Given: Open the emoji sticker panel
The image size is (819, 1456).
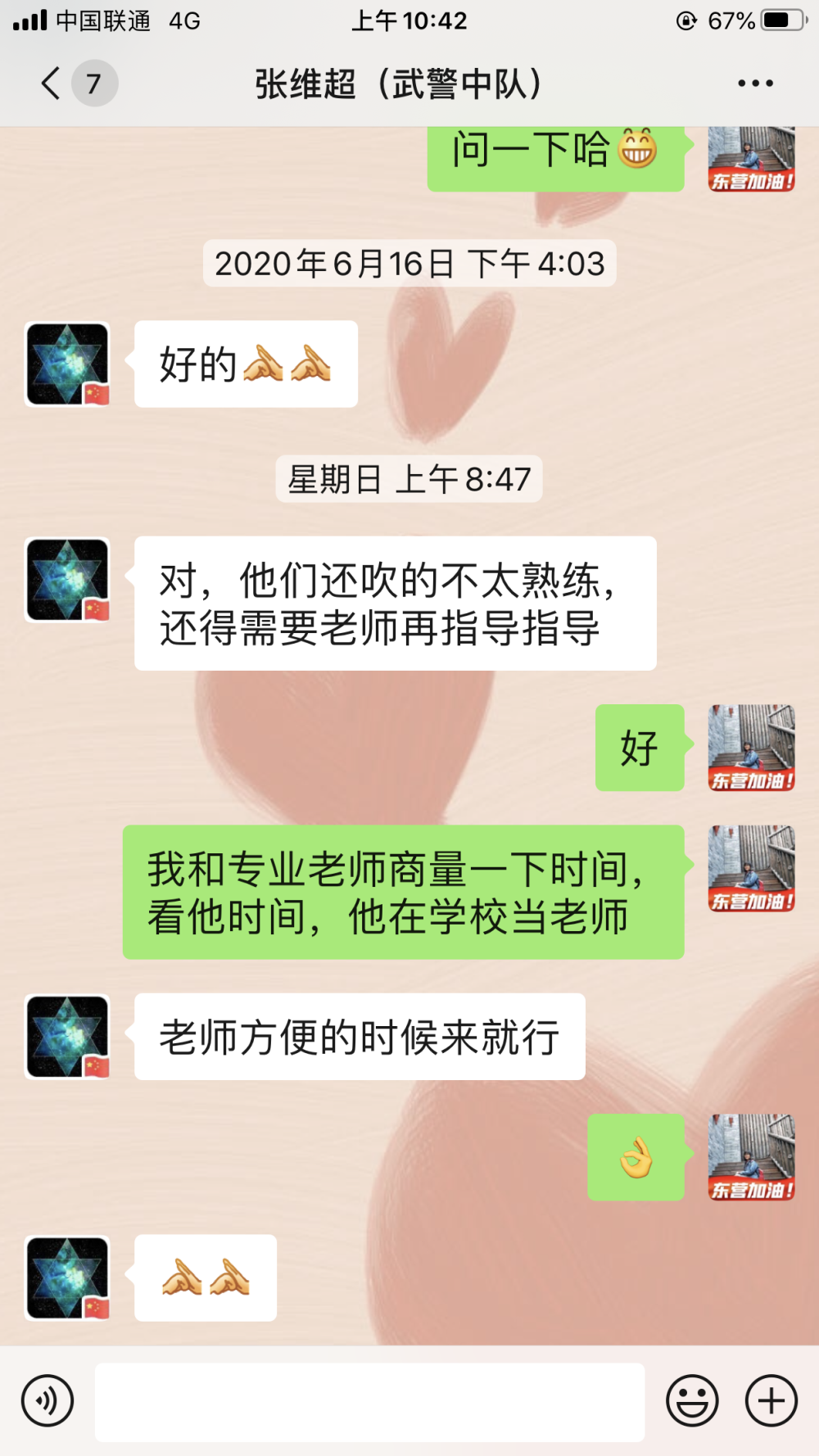Looking at the screenshot, I should tap(692, 1400).
